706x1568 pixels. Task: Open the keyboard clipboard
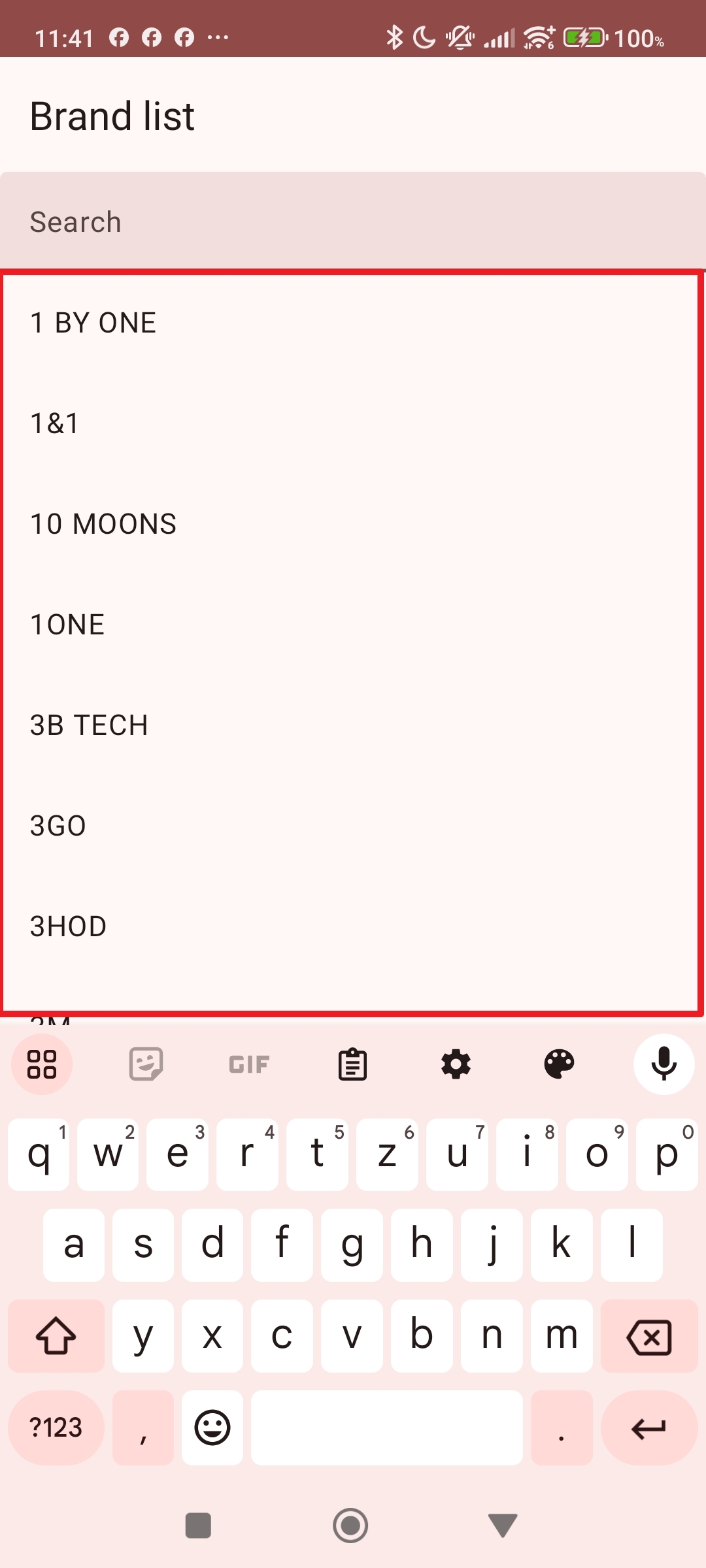pyautogui.click(x=352, y=1064)
